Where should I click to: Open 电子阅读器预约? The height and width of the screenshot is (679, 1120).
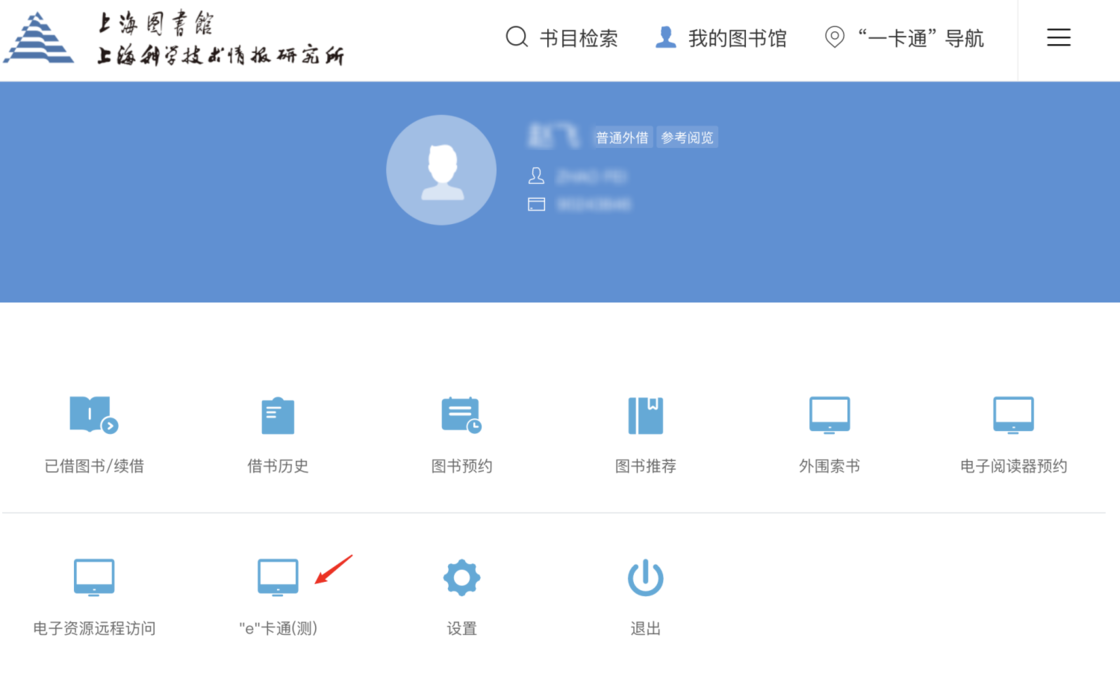click(x=1013, y=432)
